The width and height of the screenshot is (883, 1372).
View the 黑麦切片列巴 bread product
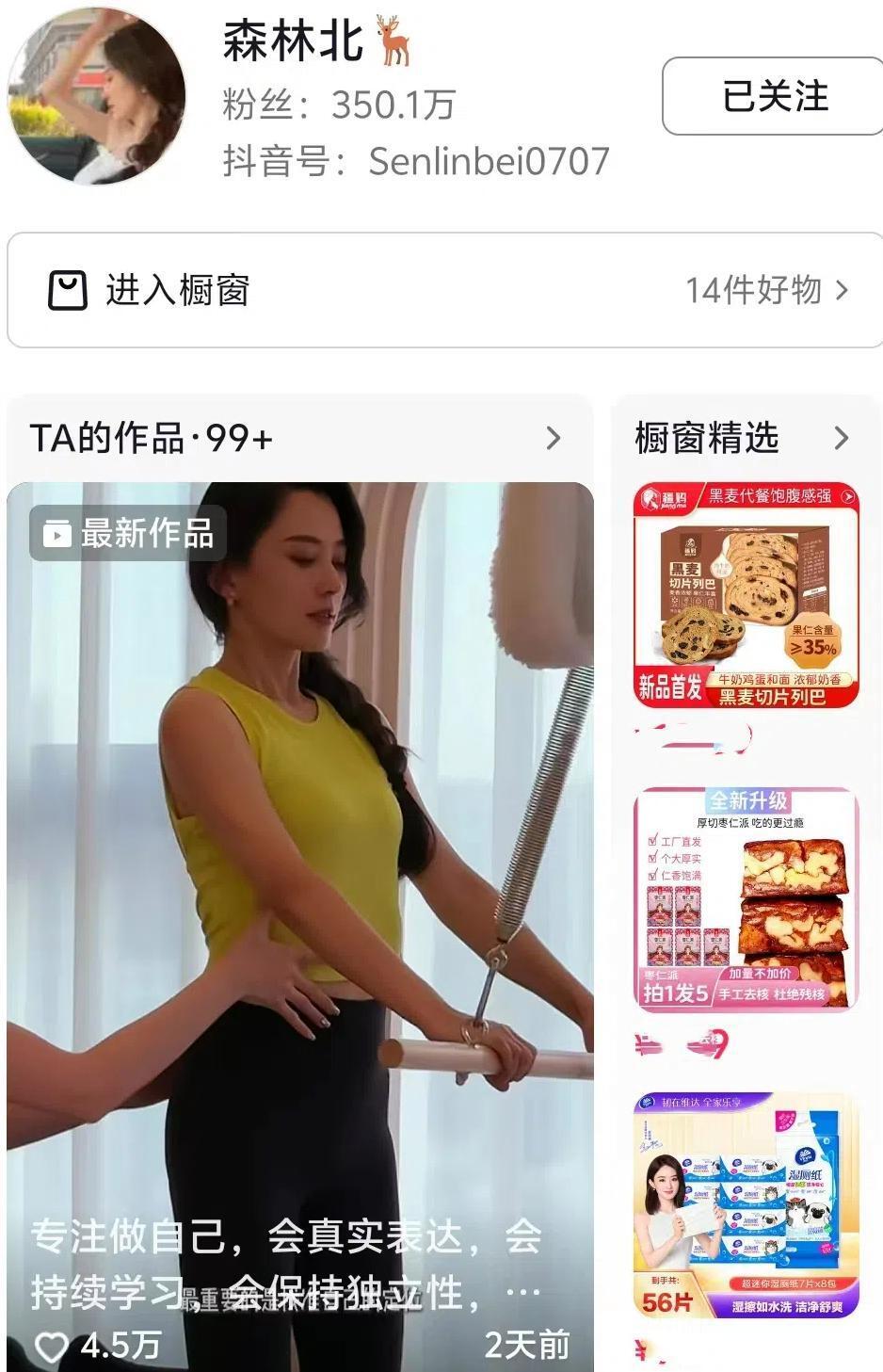[x=747, y=595]
